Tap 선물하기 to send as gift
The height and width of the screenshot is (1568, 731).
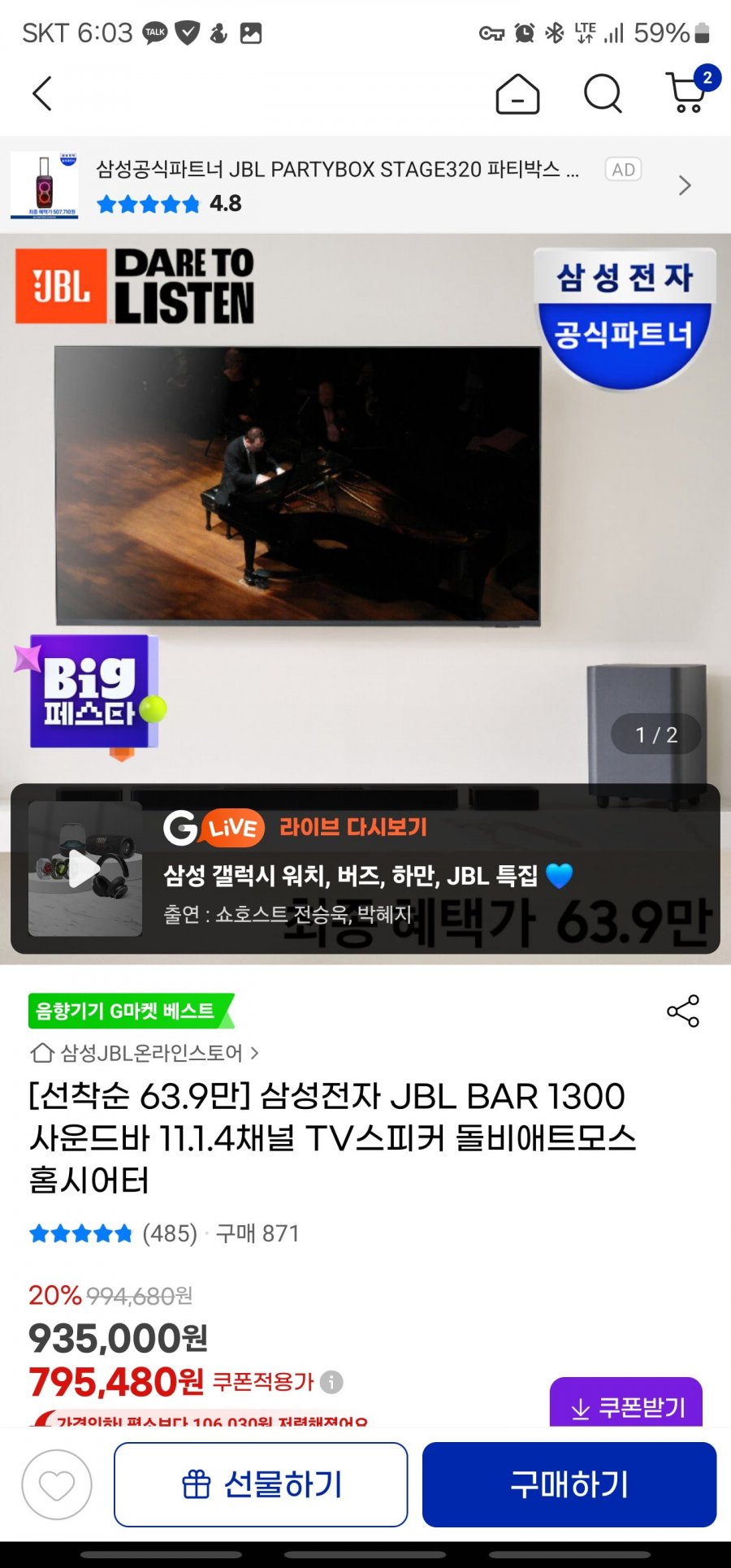tap(261, 1485)
